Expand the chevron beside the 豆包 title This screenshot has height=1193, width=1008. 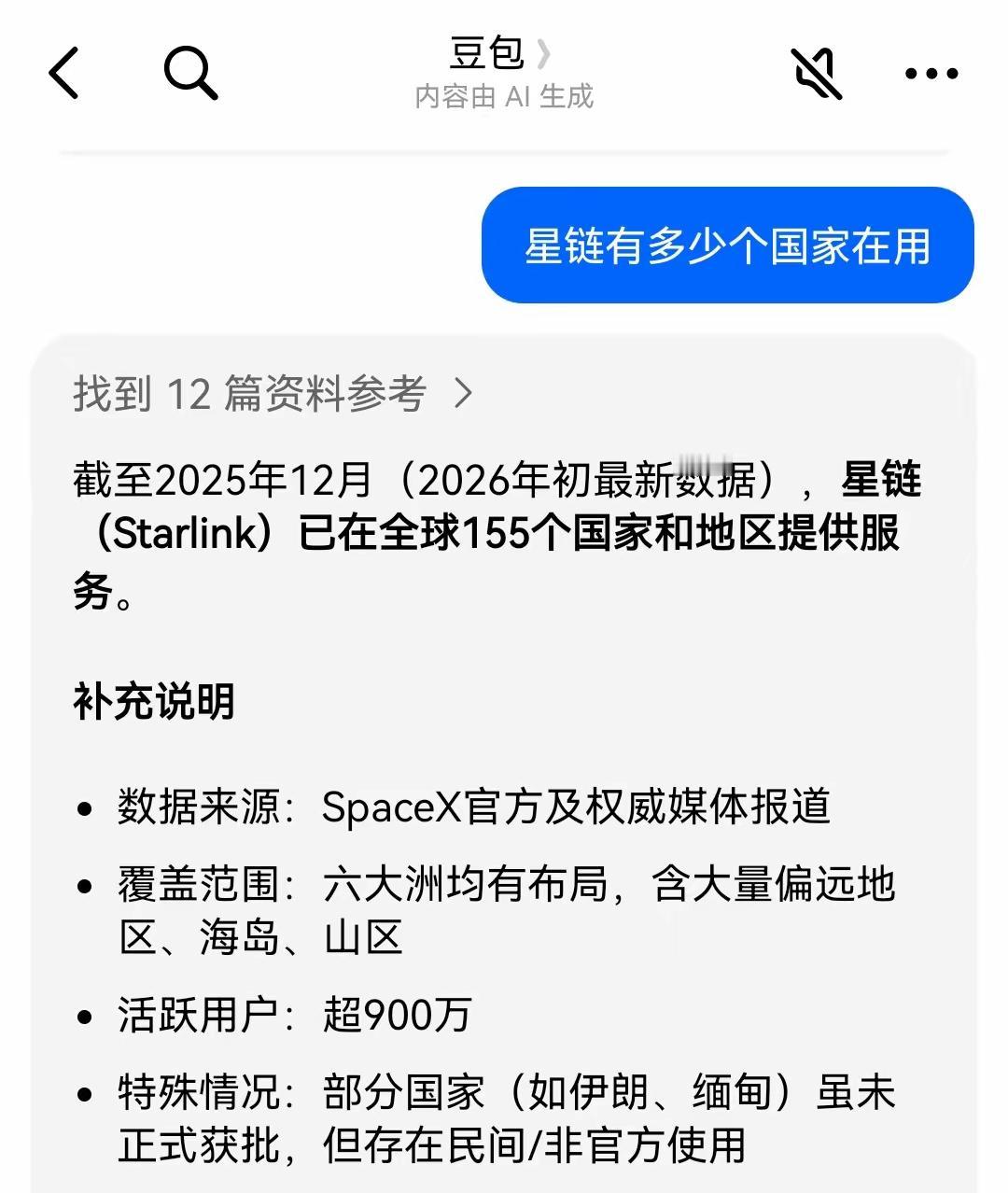[544, 54]
